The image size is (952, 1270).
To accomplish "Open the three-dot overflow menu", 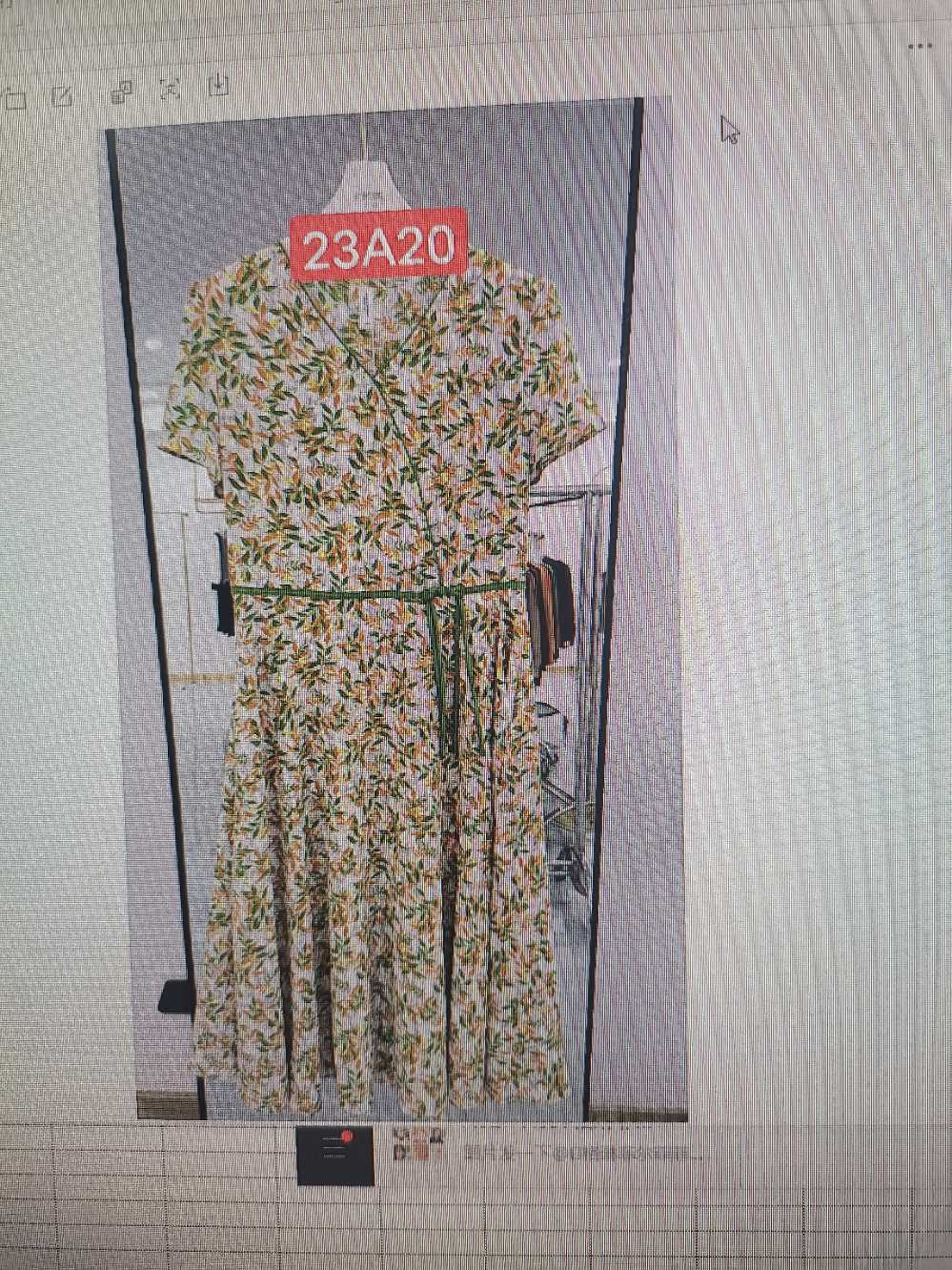I will coord(919,46).
